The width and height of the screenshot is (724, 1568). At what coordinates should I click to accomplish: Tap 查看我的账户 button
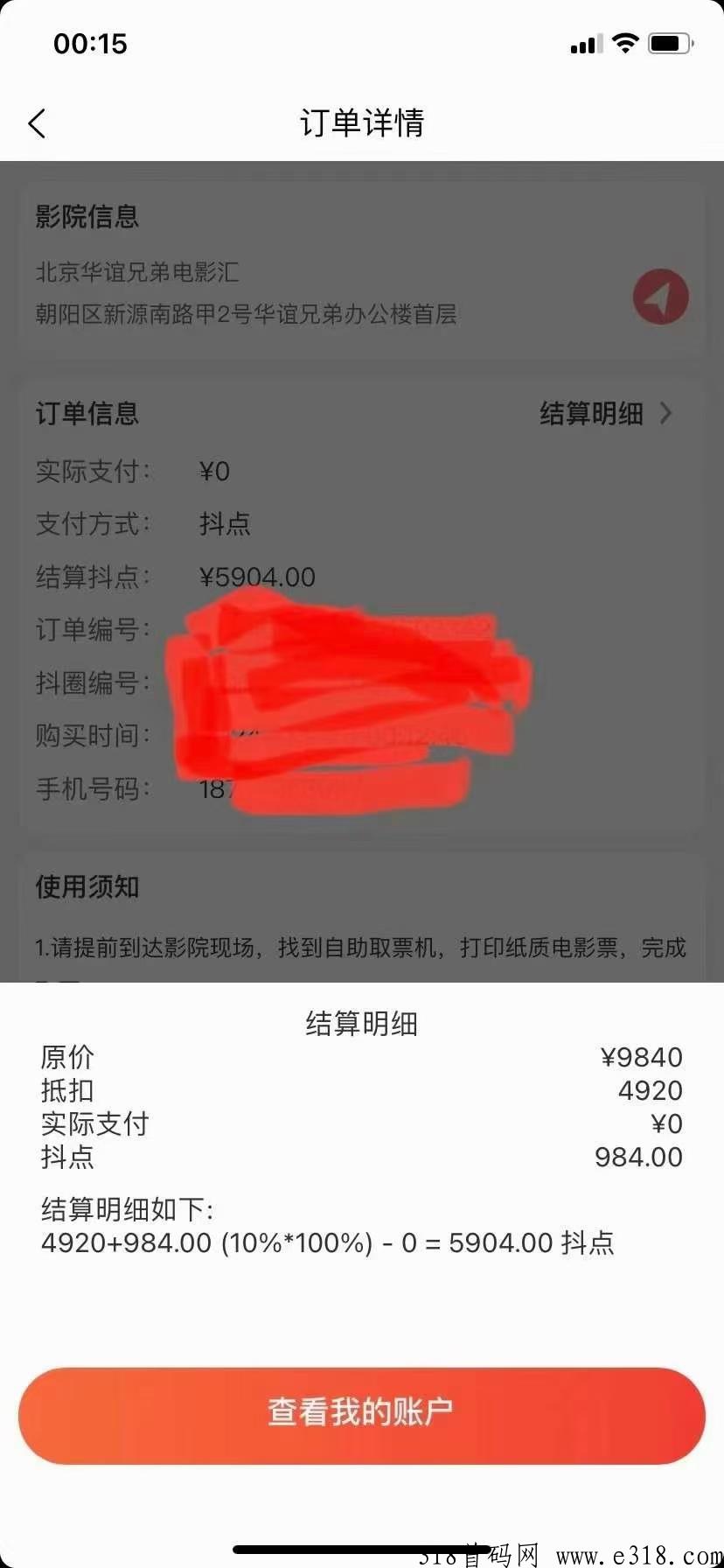(361, 1414)
